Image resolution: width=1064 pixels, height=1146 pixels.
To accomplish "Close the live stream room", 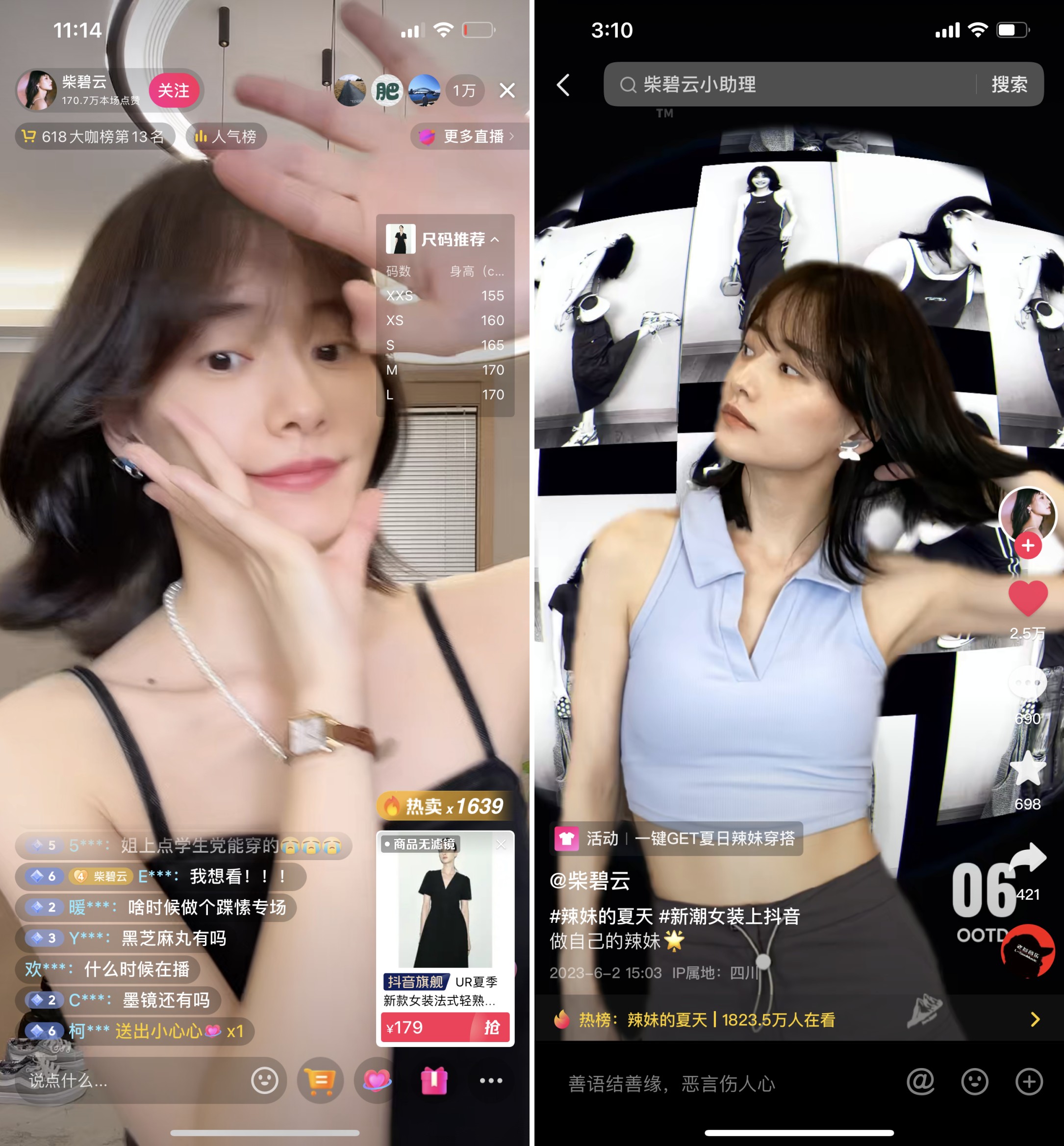I will pyautogui.click(x=507, y=90).
